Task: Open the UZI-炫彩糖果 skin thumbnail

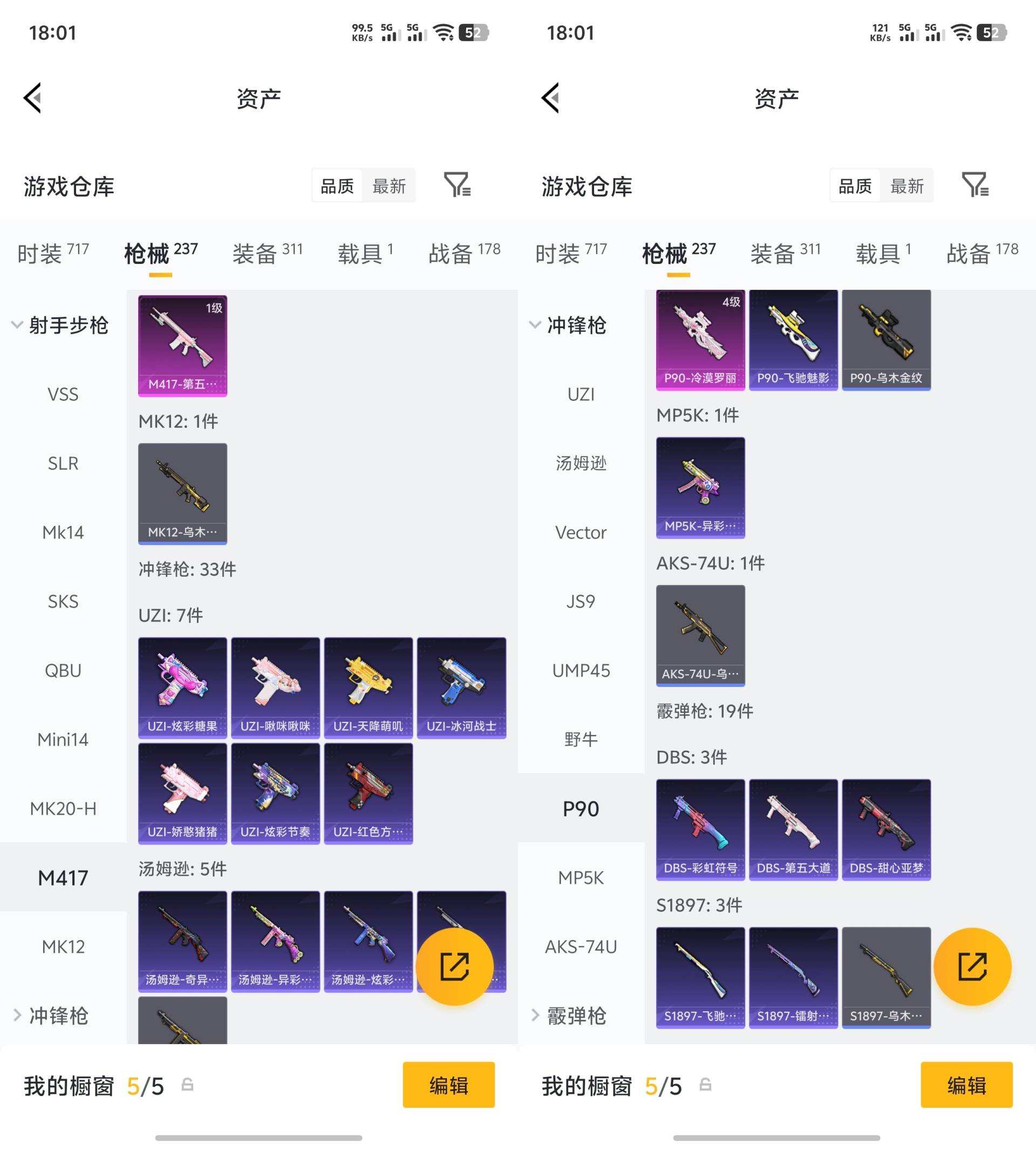Action: [x=182, y=686]
